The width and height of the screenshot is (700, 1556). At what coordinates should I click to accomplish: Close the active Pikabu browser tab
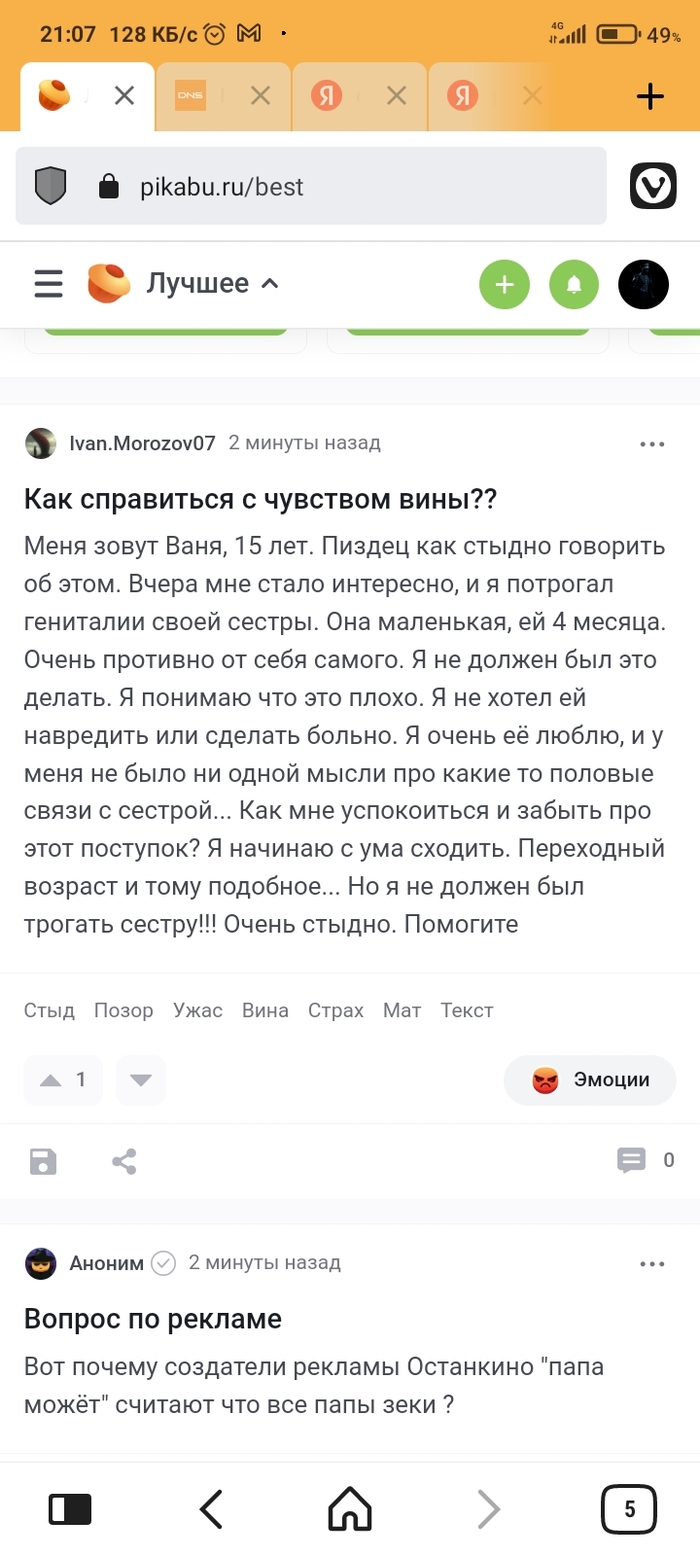(x=124, y=96)
